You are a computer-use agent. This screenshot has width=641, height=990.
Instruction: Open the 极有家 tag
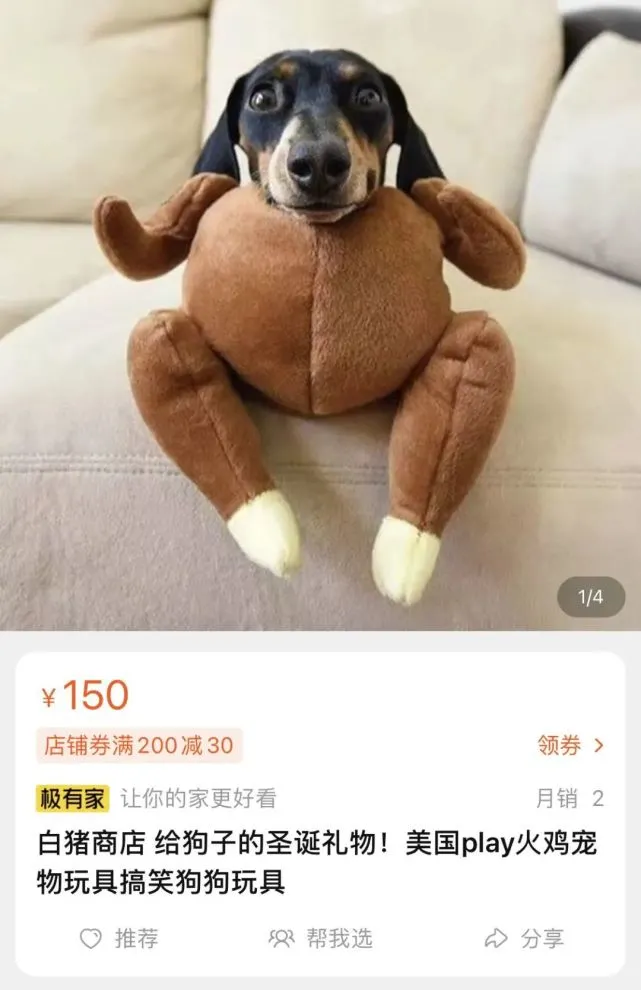(x=73, y=798)
